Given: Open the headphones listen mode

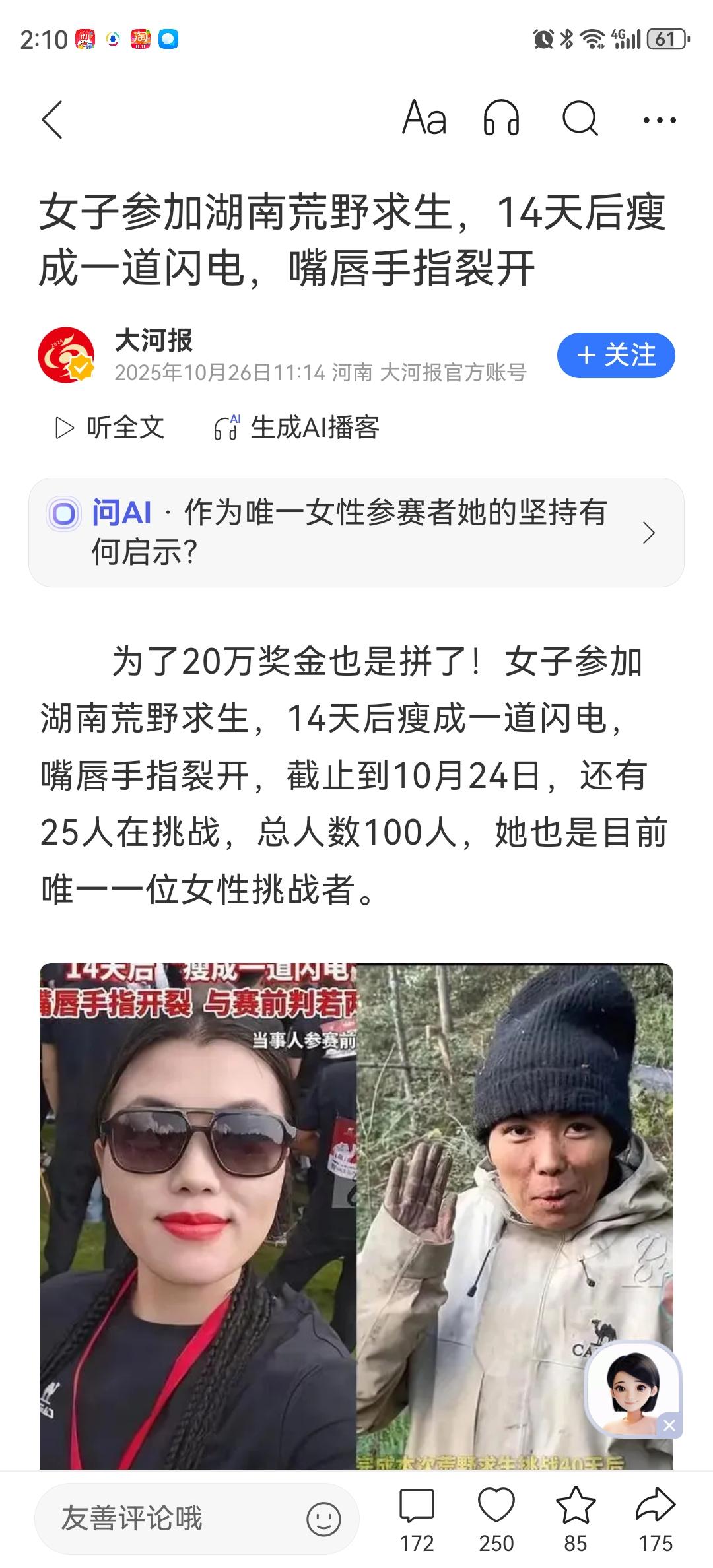Looking at the screenshot, I should click(x=501, y=119).
